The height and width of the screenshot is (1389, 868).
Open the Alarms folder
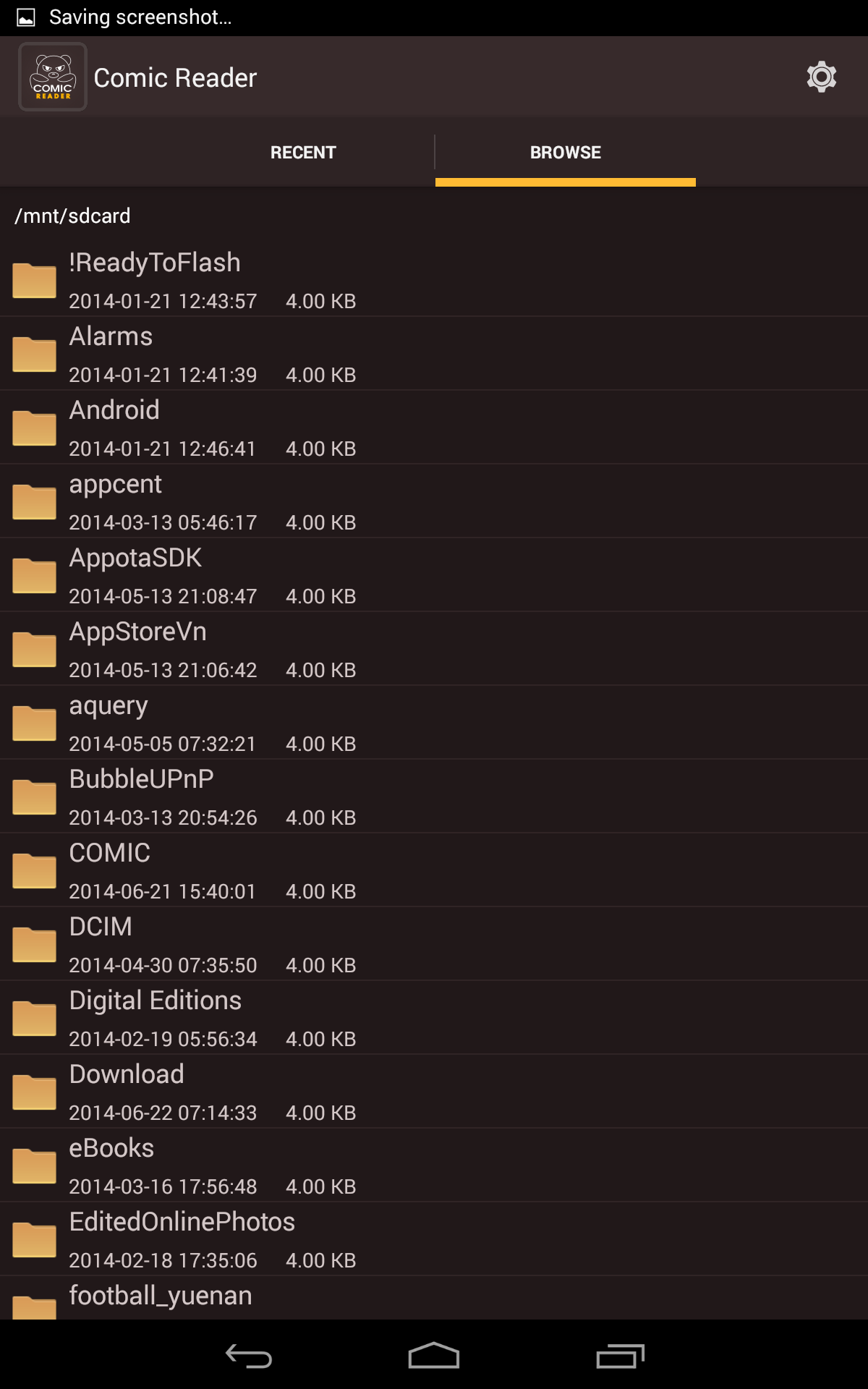coord(217,354)
